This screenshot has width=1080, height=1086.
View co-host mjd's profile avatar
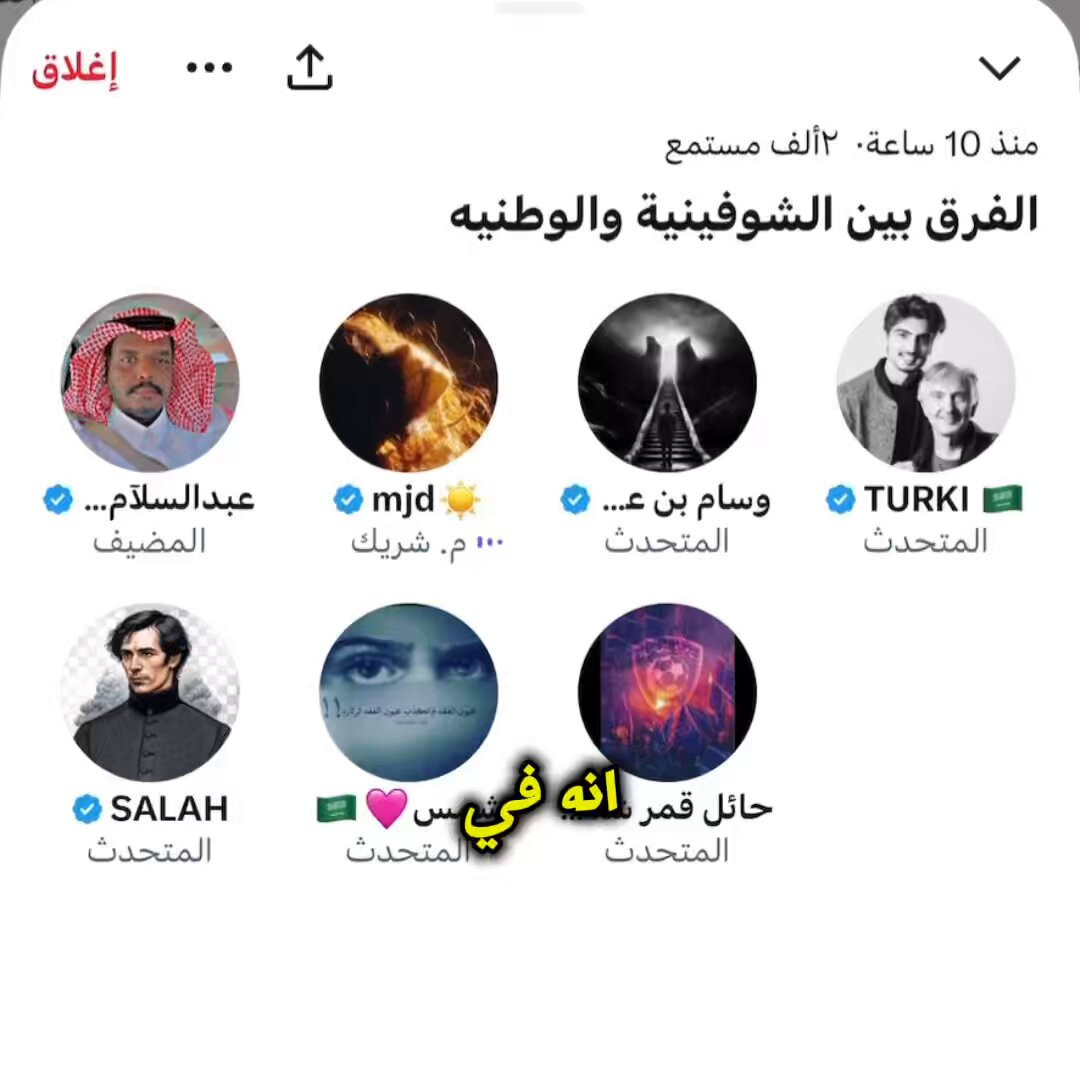409,382
